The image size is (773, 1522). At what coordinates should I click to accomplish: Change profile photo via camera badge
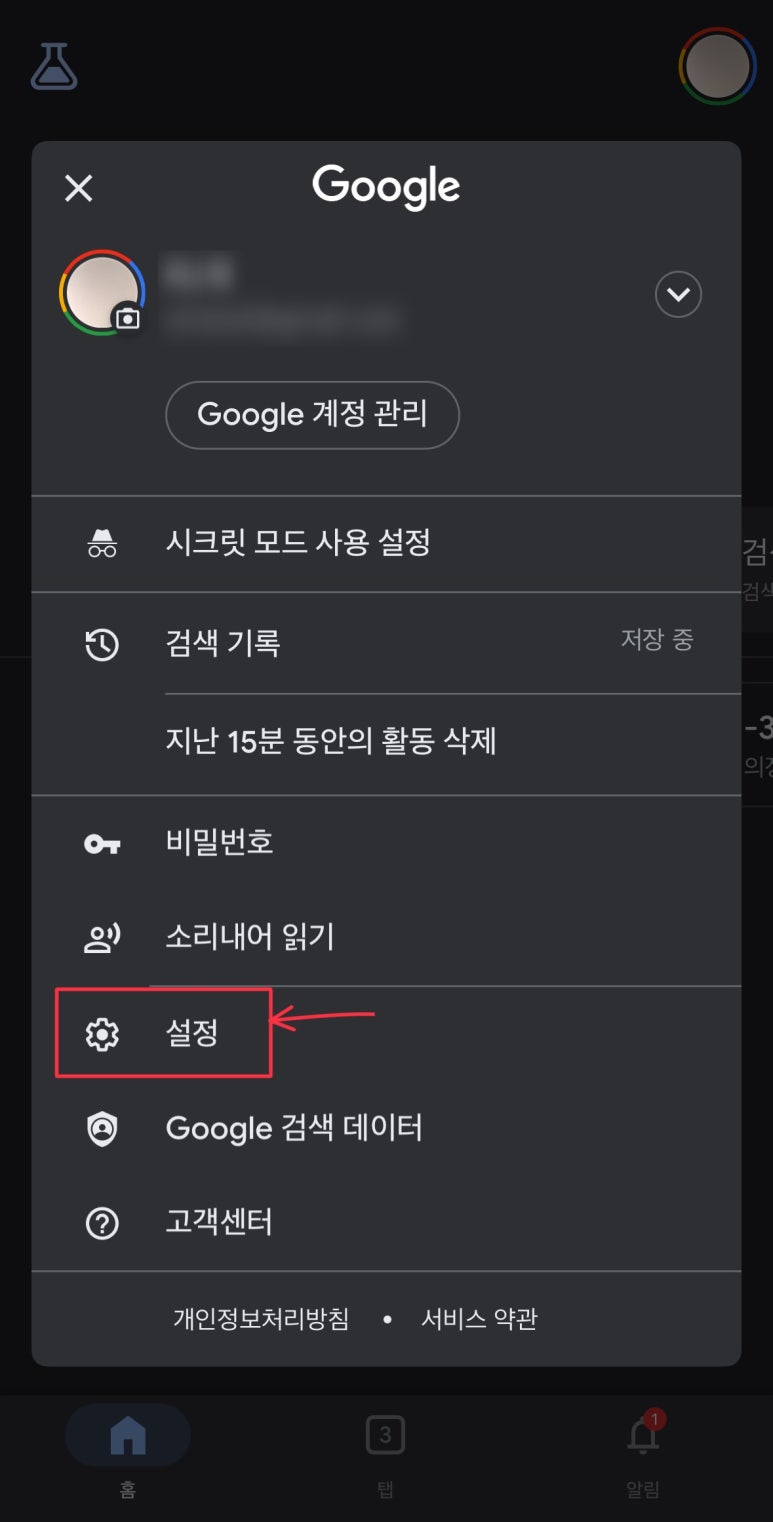(127, 318)
